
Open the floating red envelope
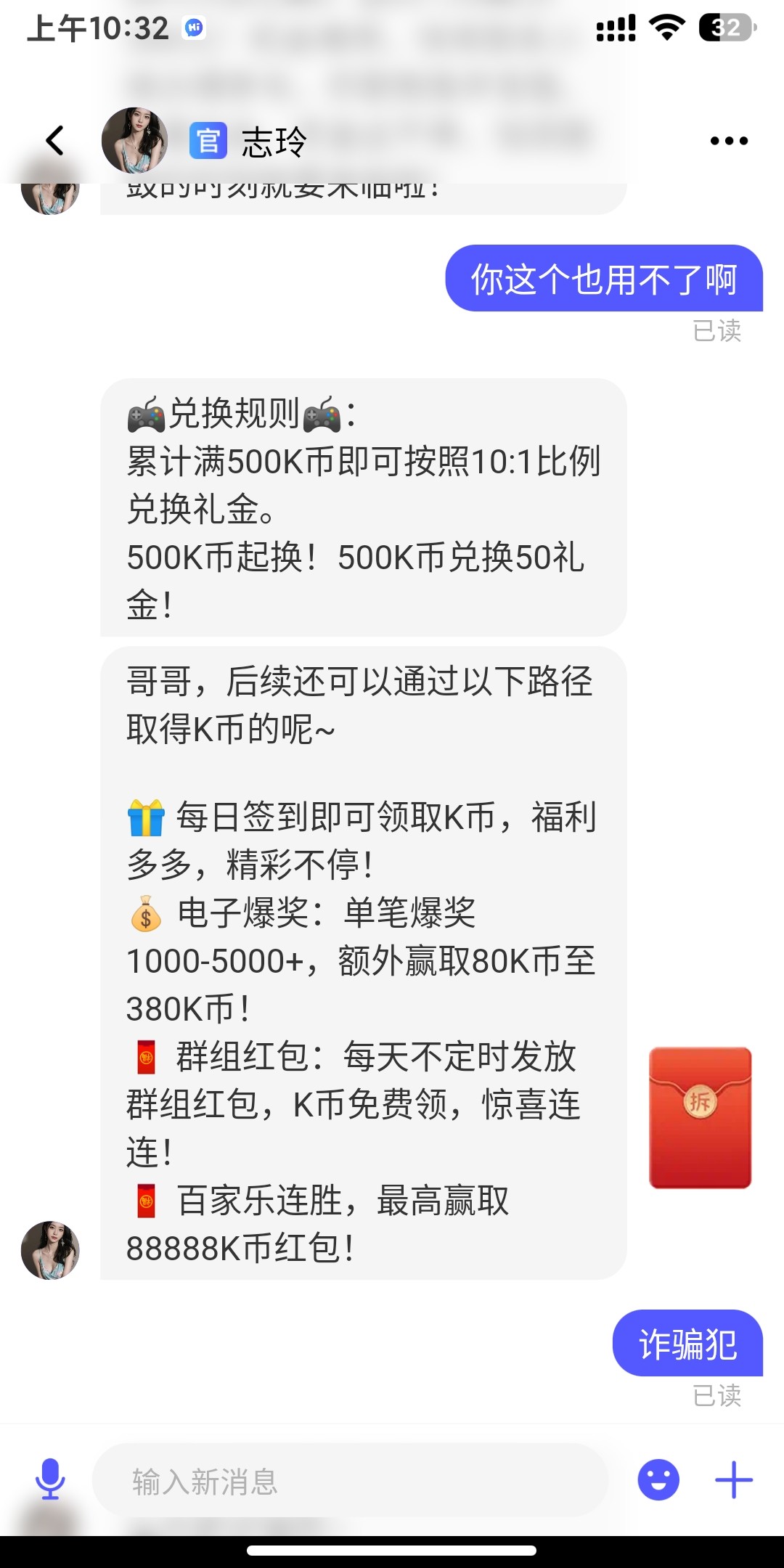[x=700, y=1117]
